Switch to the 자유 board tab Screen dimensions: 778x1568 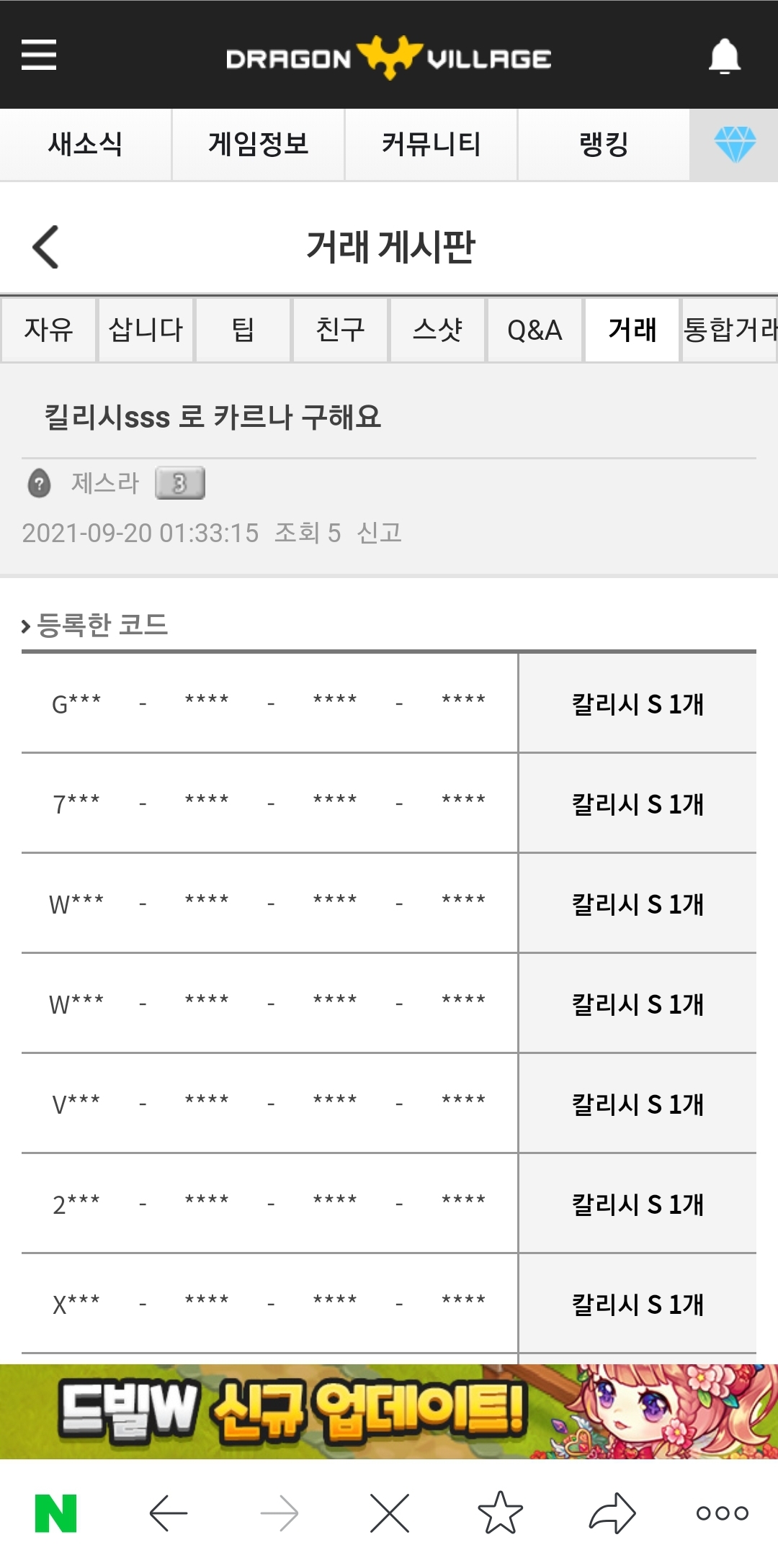pos(48,330)
